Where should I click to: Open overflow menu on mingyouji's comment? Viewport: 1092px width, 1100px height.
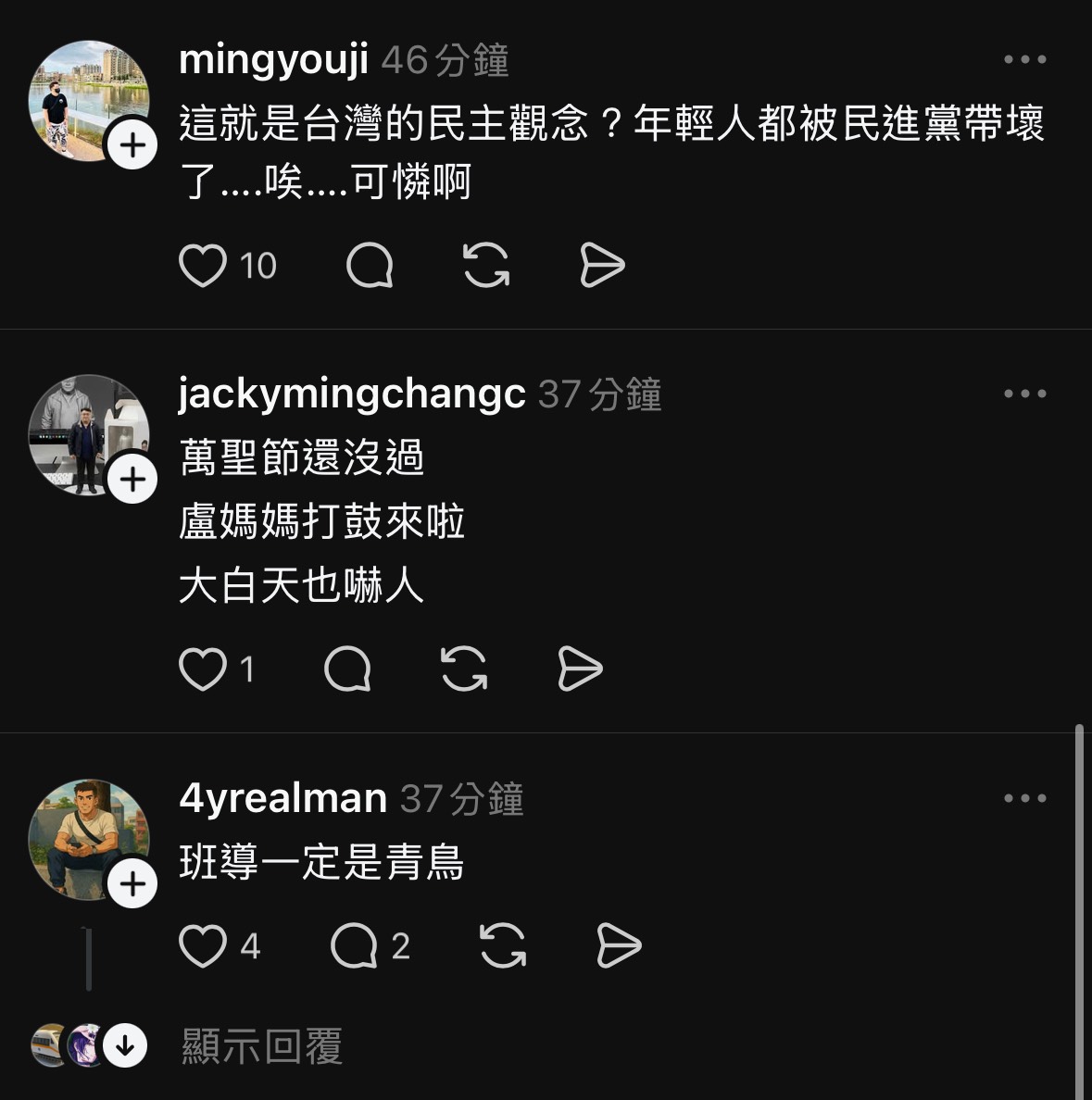1024,60
